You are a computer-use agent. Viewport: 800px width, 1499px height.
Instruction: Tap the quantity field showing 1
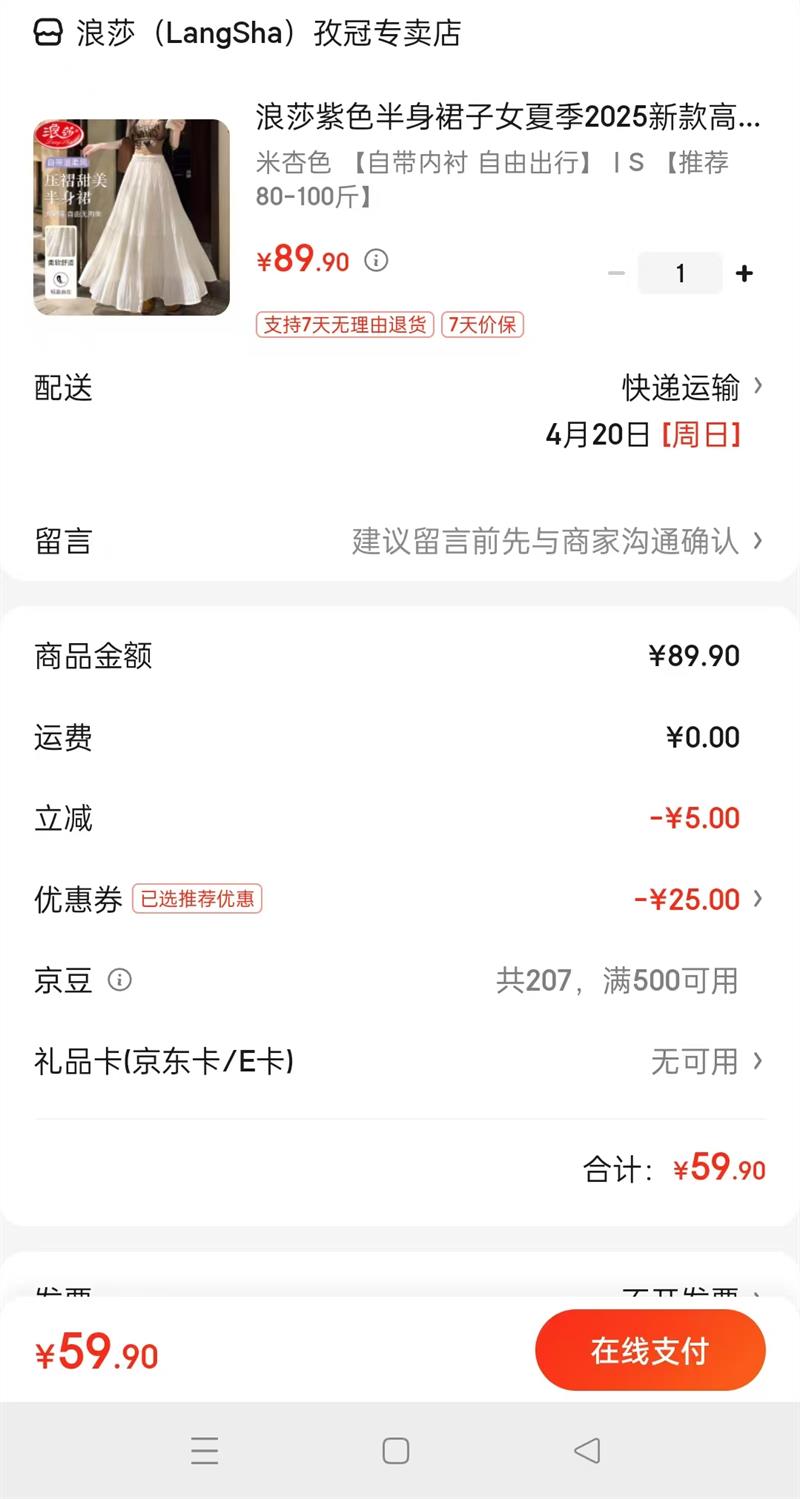(x=680, y=274)
